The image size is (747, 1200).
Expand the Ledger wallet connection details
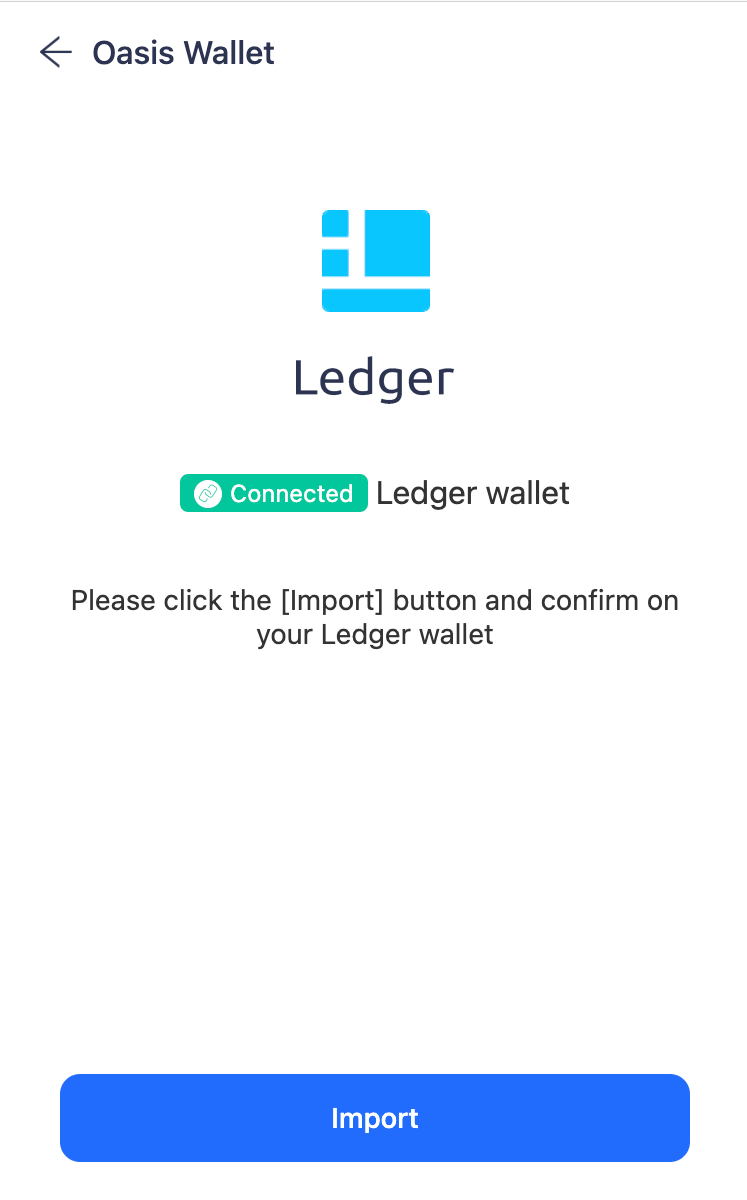tap(473, 493)
